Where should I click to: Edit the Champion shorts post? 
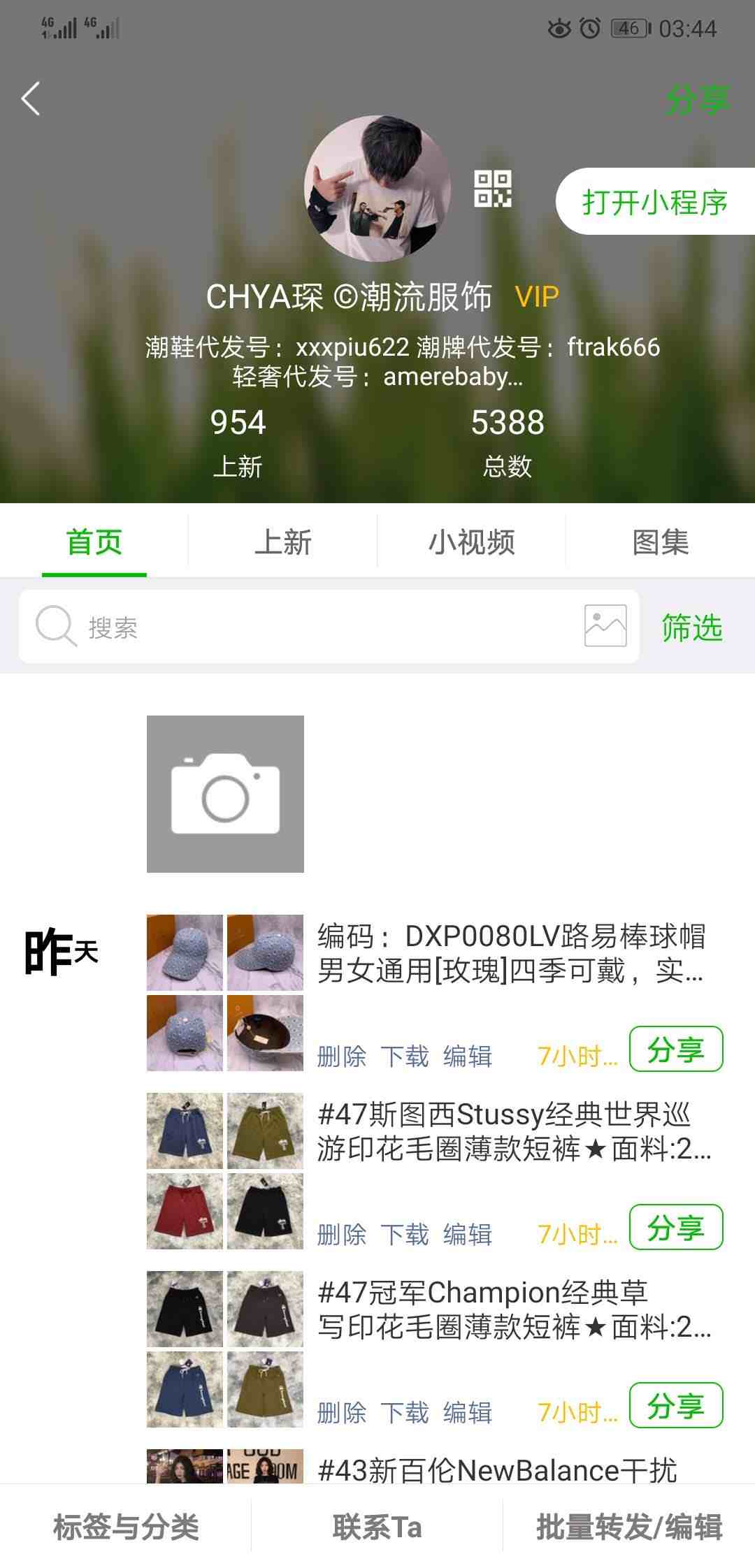tap(467, 1412)
